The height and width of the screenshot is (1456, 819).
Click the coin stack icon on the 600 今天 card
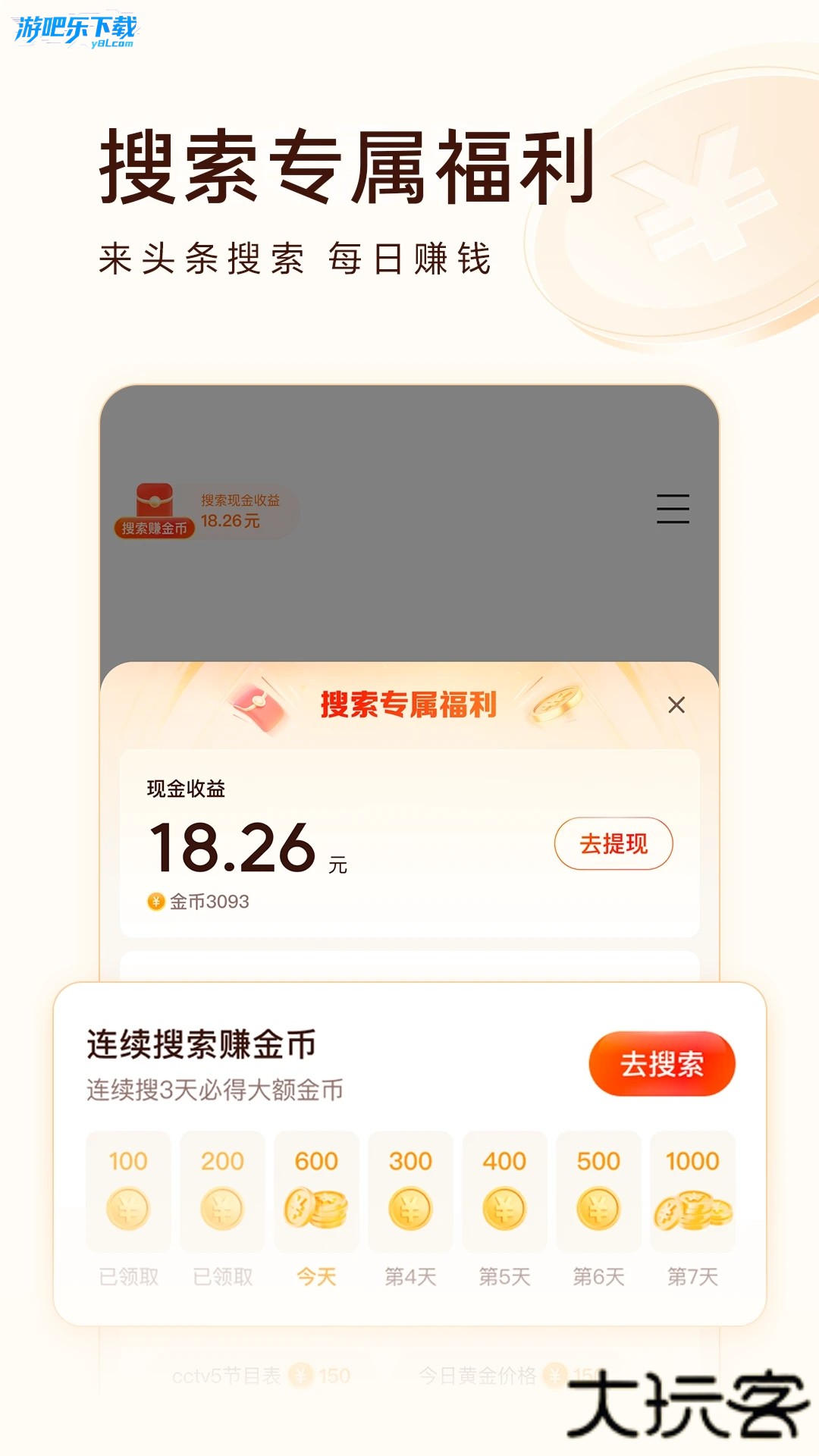click(x=315, y=1207)
